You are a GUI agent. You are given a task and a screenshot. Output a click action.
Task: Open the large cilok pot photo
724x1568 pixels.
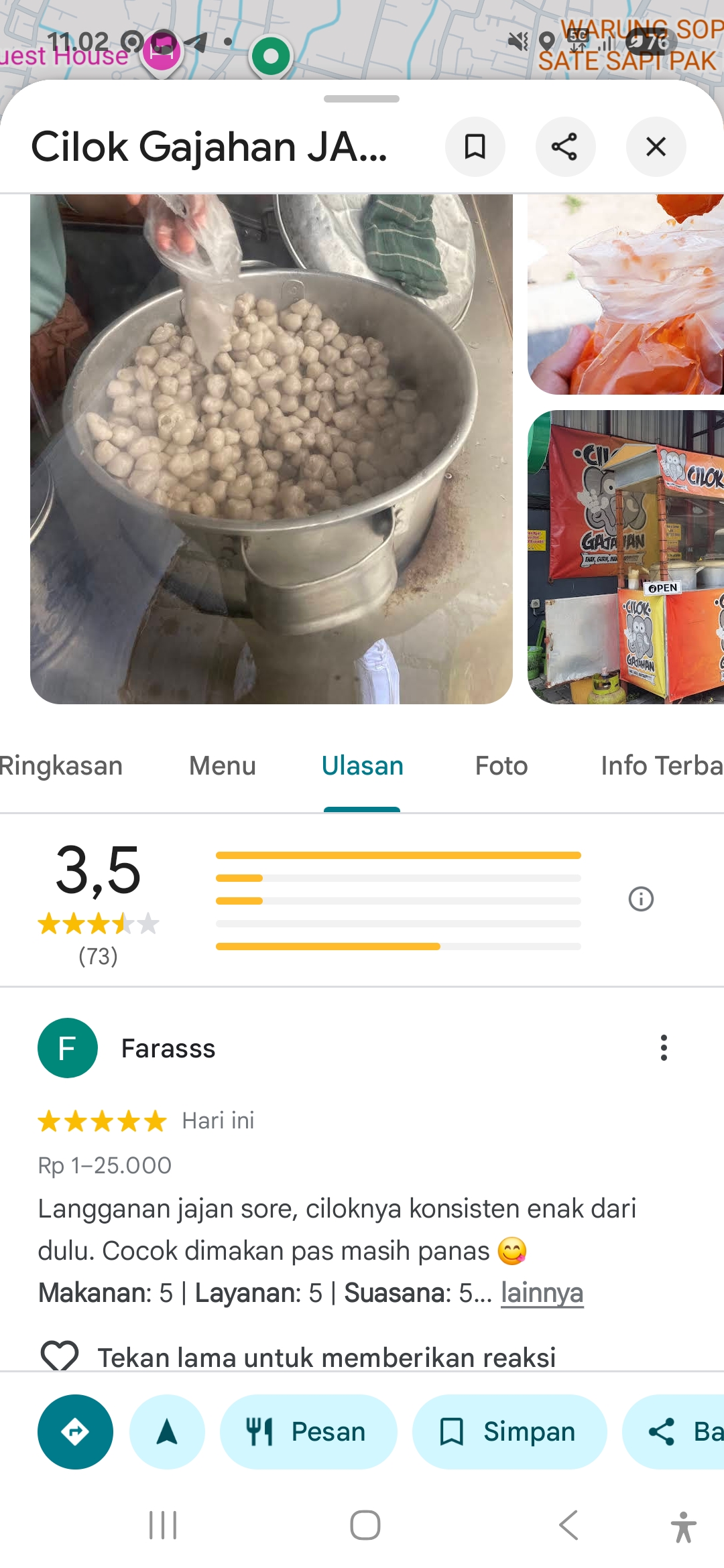click(x=271, y=449)
